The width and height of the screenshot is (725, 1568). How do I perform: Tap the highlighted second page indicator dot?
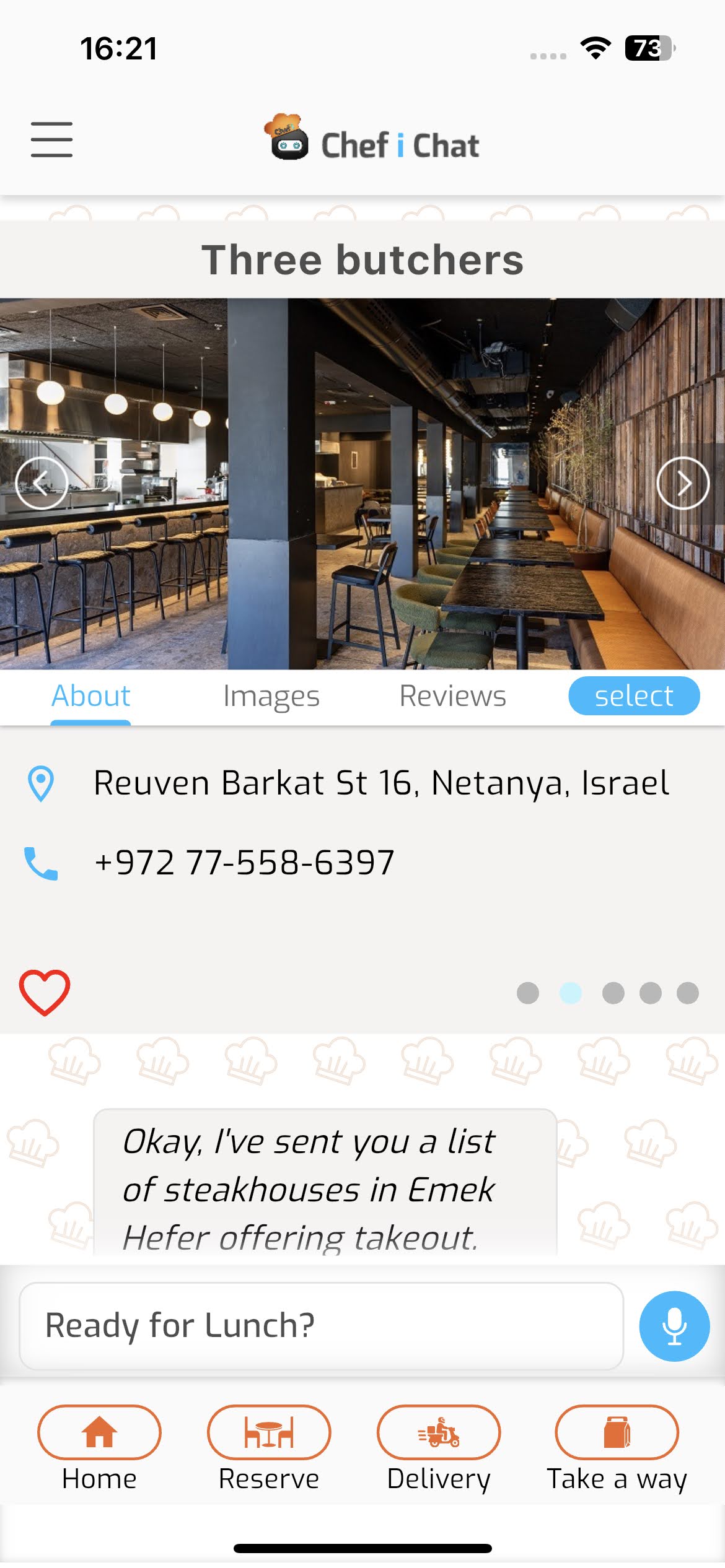(x=570, y=993)
